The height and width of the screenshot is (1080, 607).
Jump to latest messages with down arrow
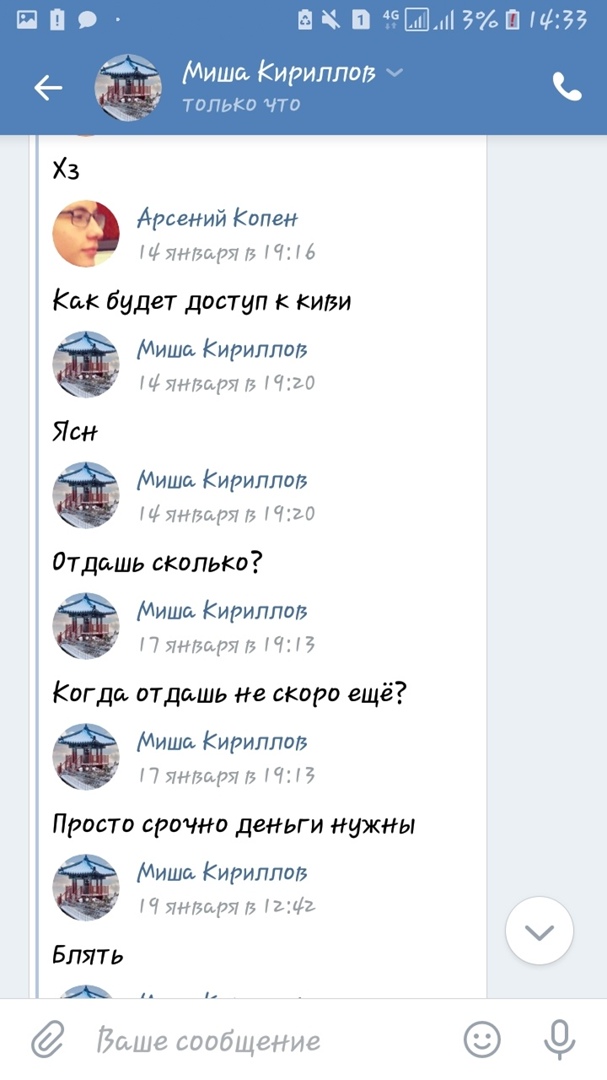tap(539, 931)
